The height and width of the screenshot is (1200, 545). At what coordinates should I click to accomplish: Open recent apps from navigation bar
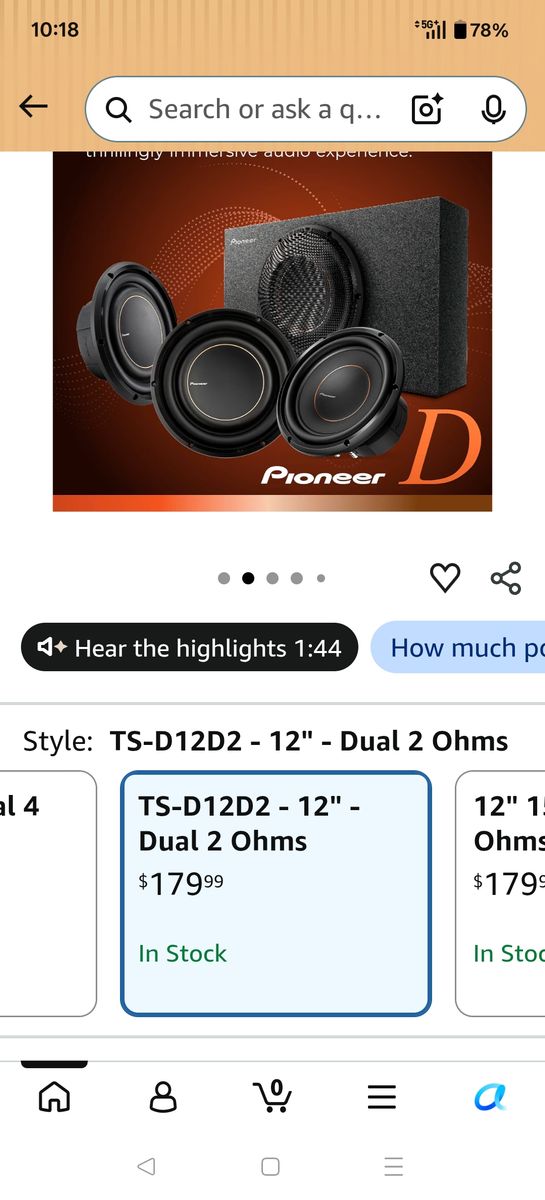click(x=394, y=1166)
